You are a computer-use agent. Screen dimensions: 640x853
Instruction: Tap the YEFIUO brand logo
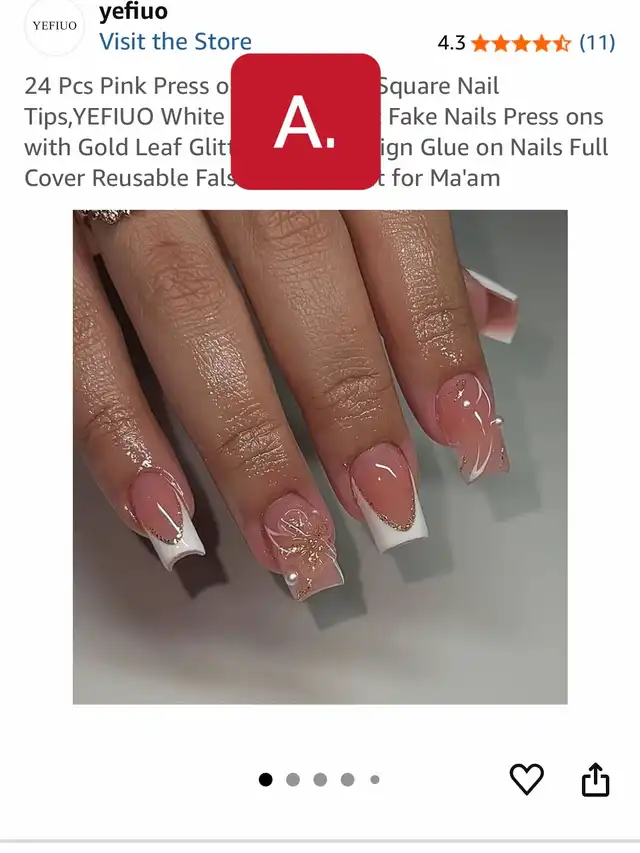click(x=55, y=27)
